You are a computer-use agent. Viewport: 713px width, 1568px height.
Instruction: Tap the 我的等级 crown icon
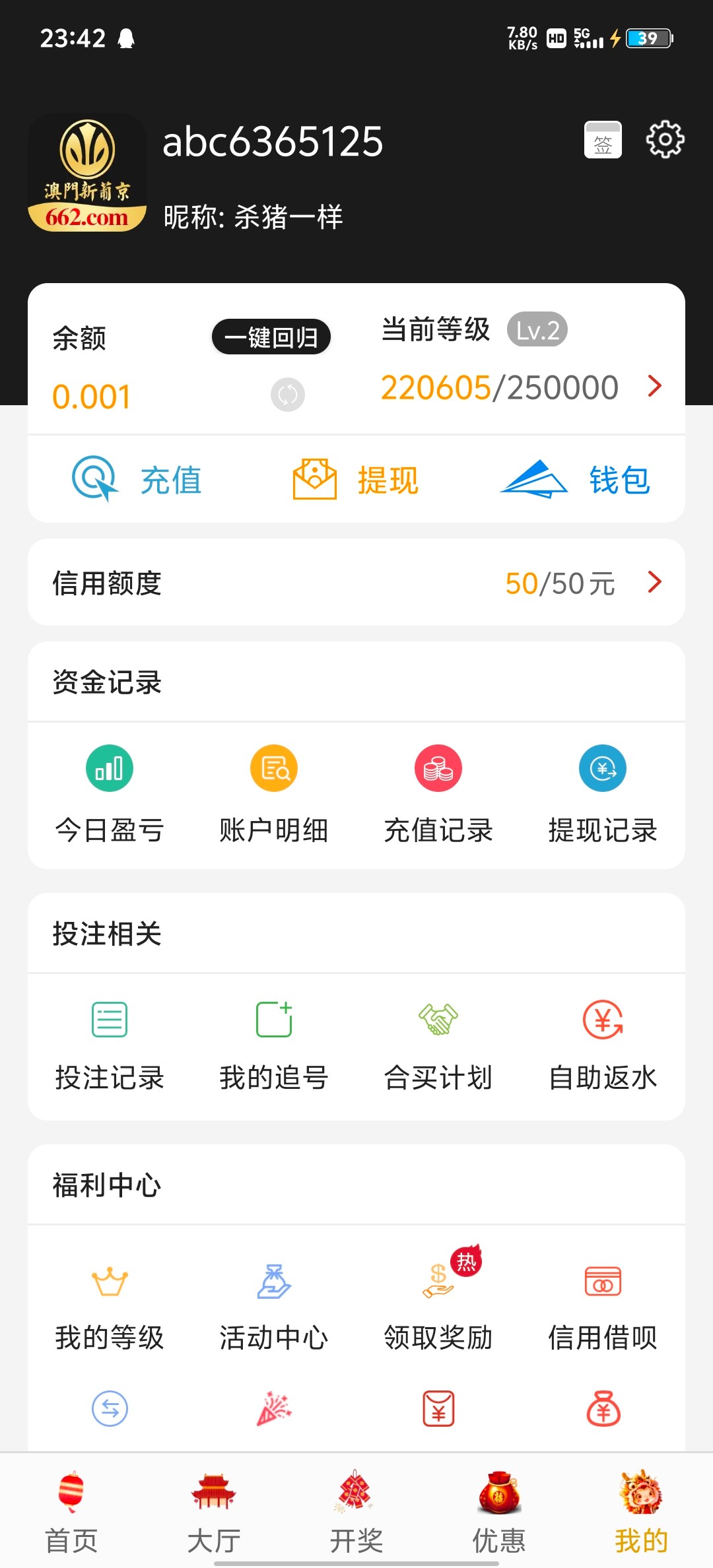pos(109,1279)
